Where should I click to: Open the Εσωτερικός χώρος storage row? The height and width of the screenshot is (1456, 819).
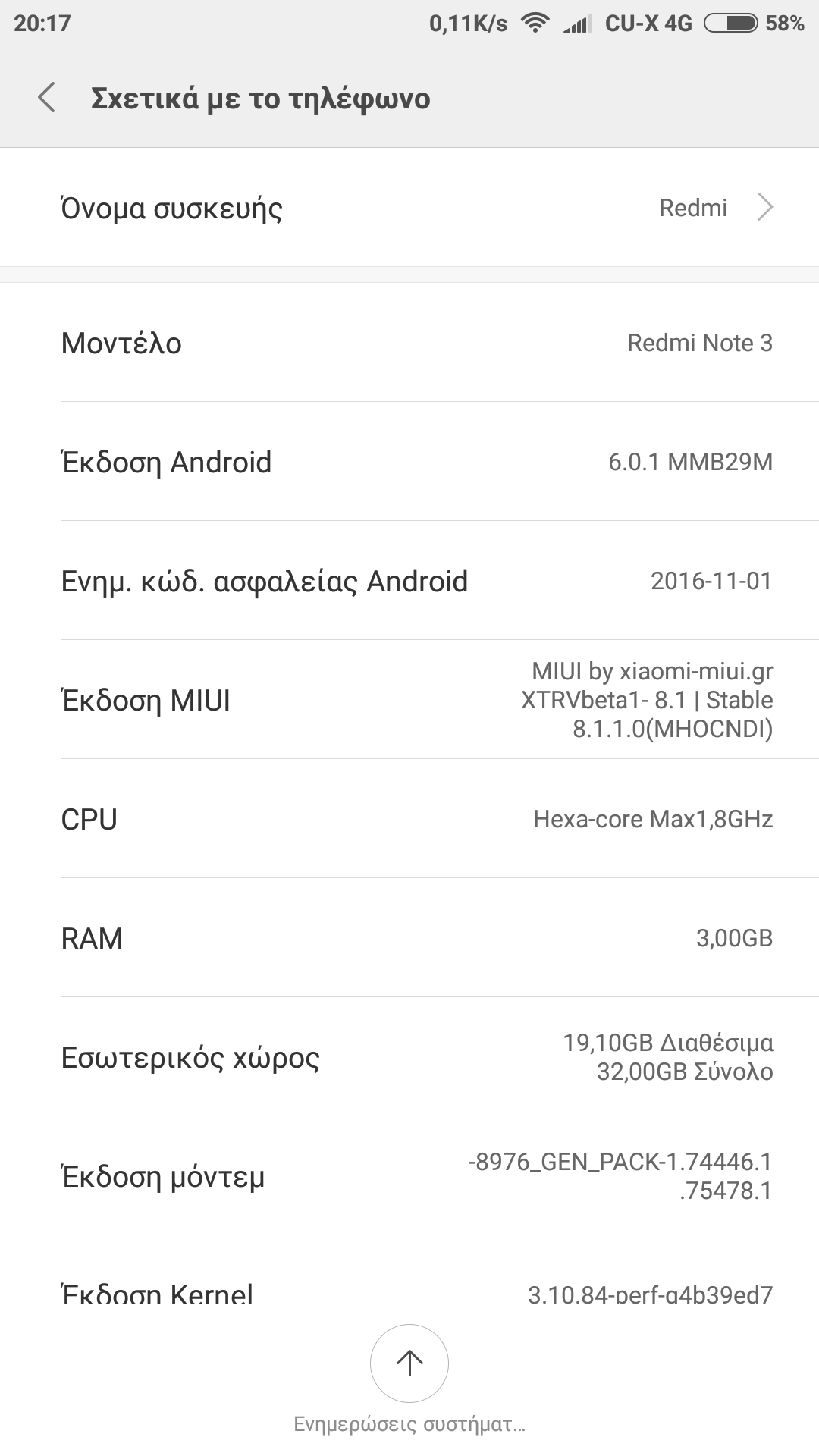[x=409, y=1057]
